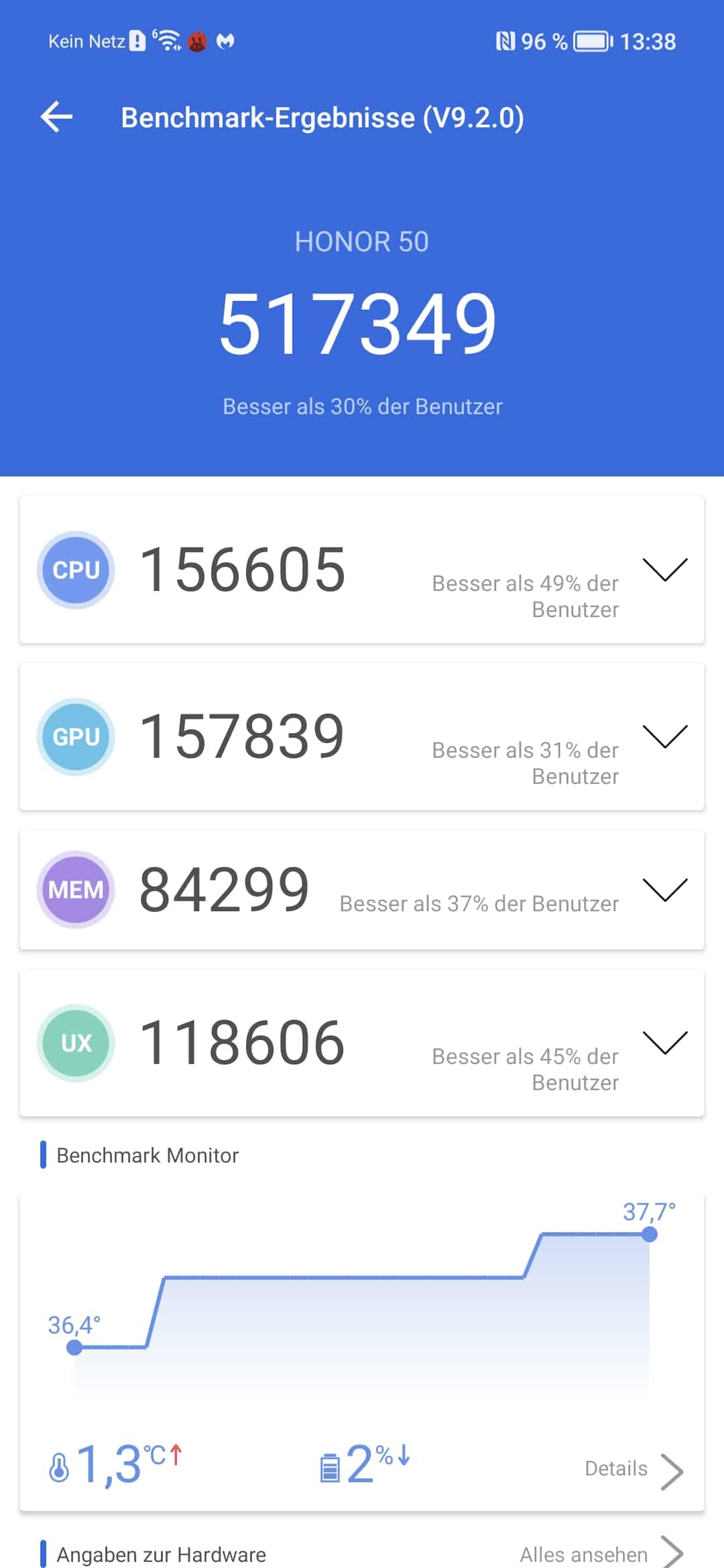The image size is (724, 1568).
Task: Open Alles ansehen for hardware info
Action: 601,1553
